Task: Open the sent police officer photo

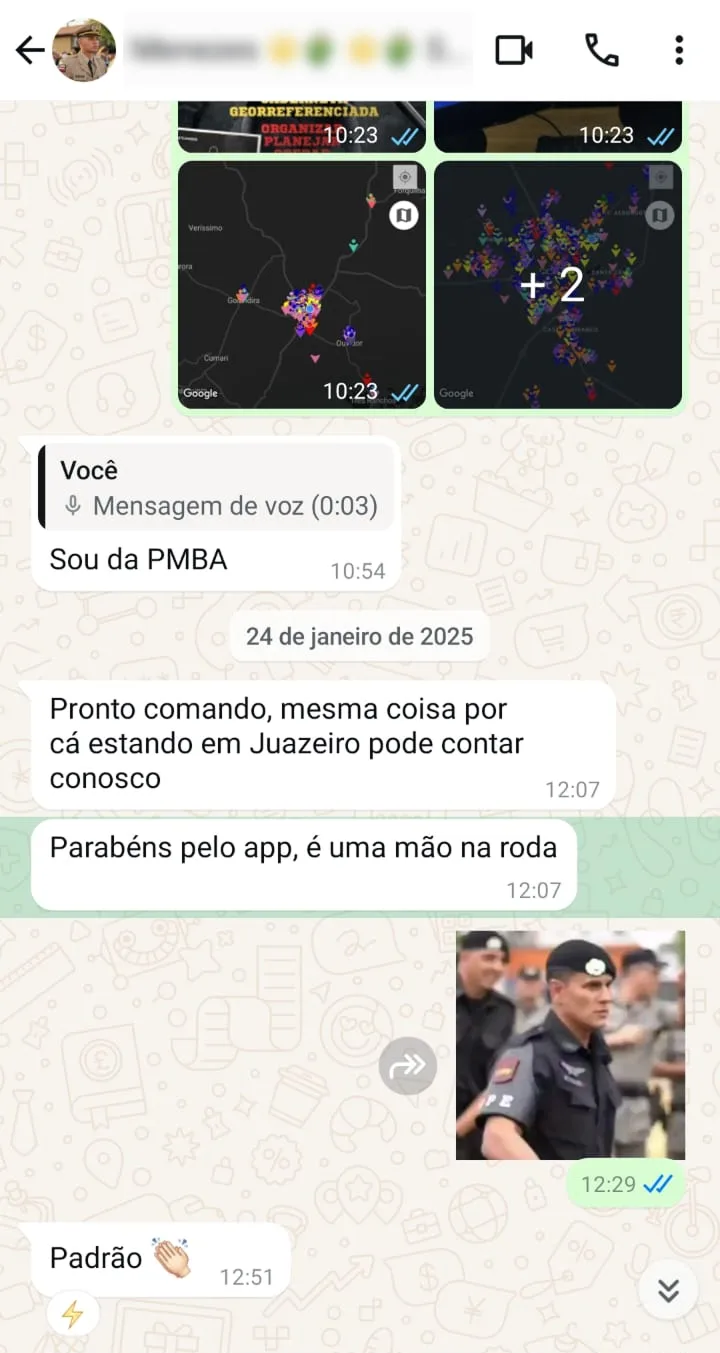Action: point(570,1045)
